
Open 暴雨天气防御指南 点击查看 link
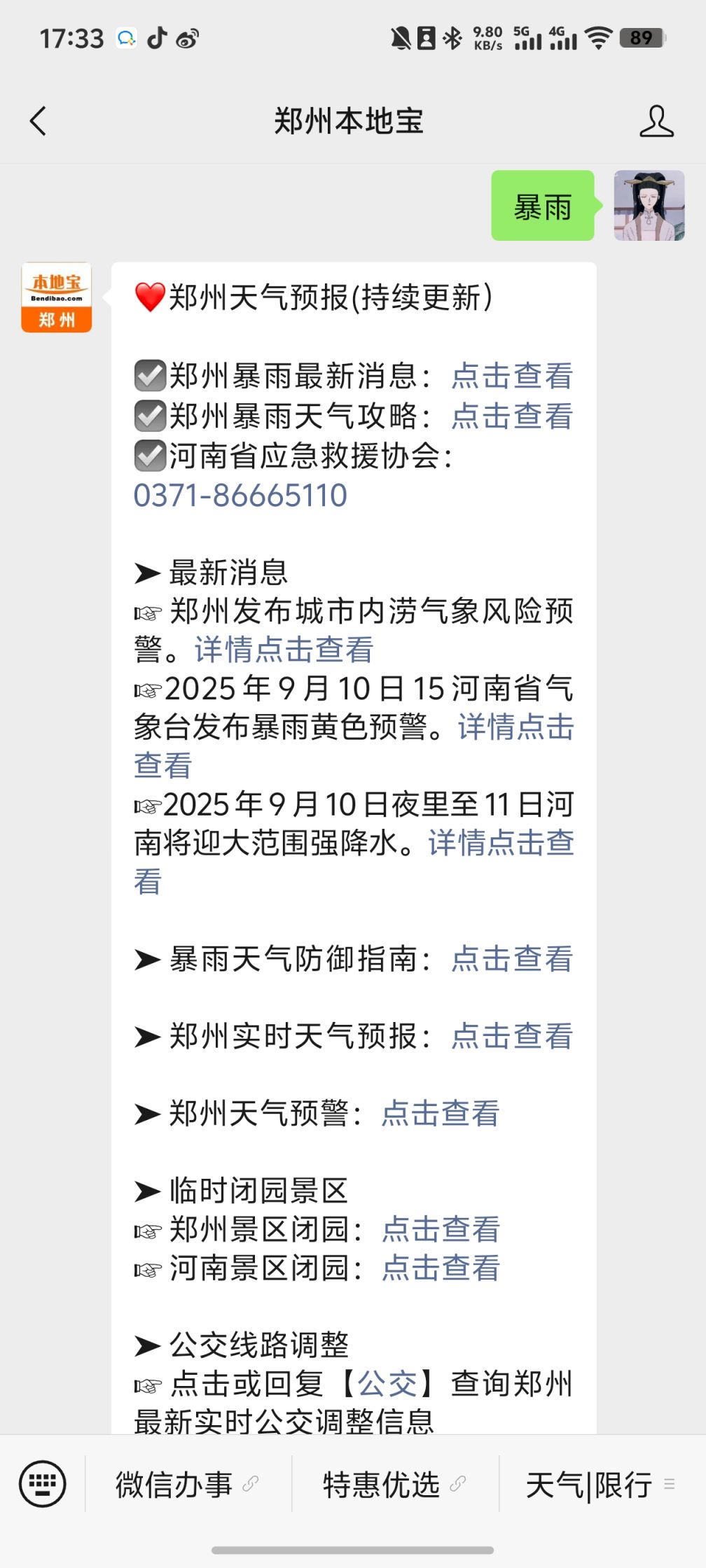pyautogui.click(x=512, y=959)
